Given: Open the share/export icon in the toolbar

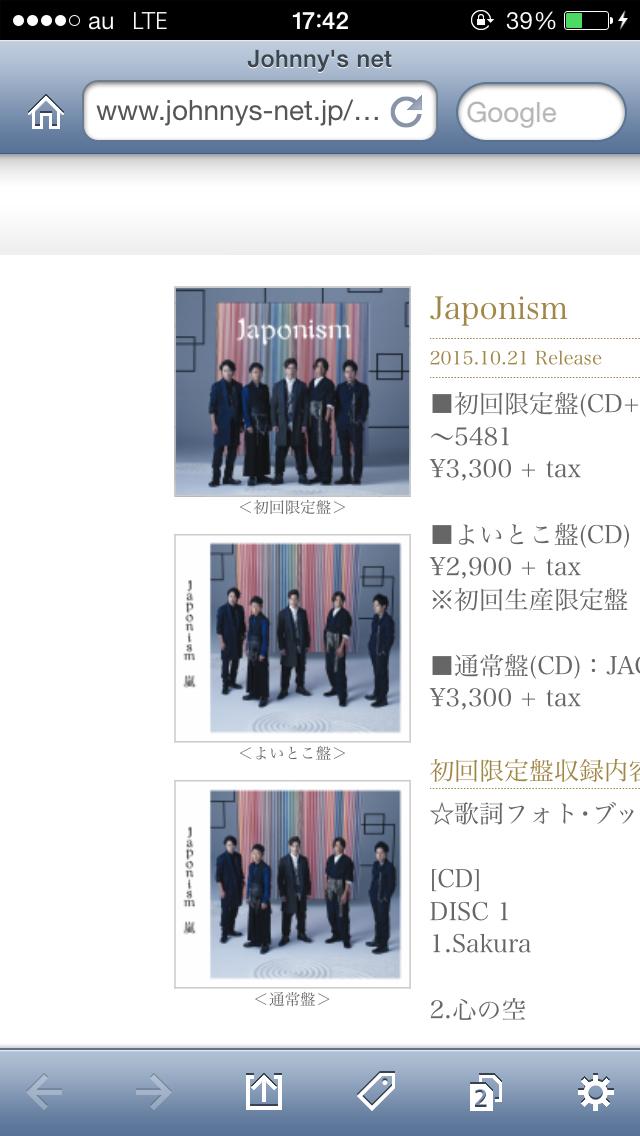Looking at the screenshot, I should (x=264, y=1091).
